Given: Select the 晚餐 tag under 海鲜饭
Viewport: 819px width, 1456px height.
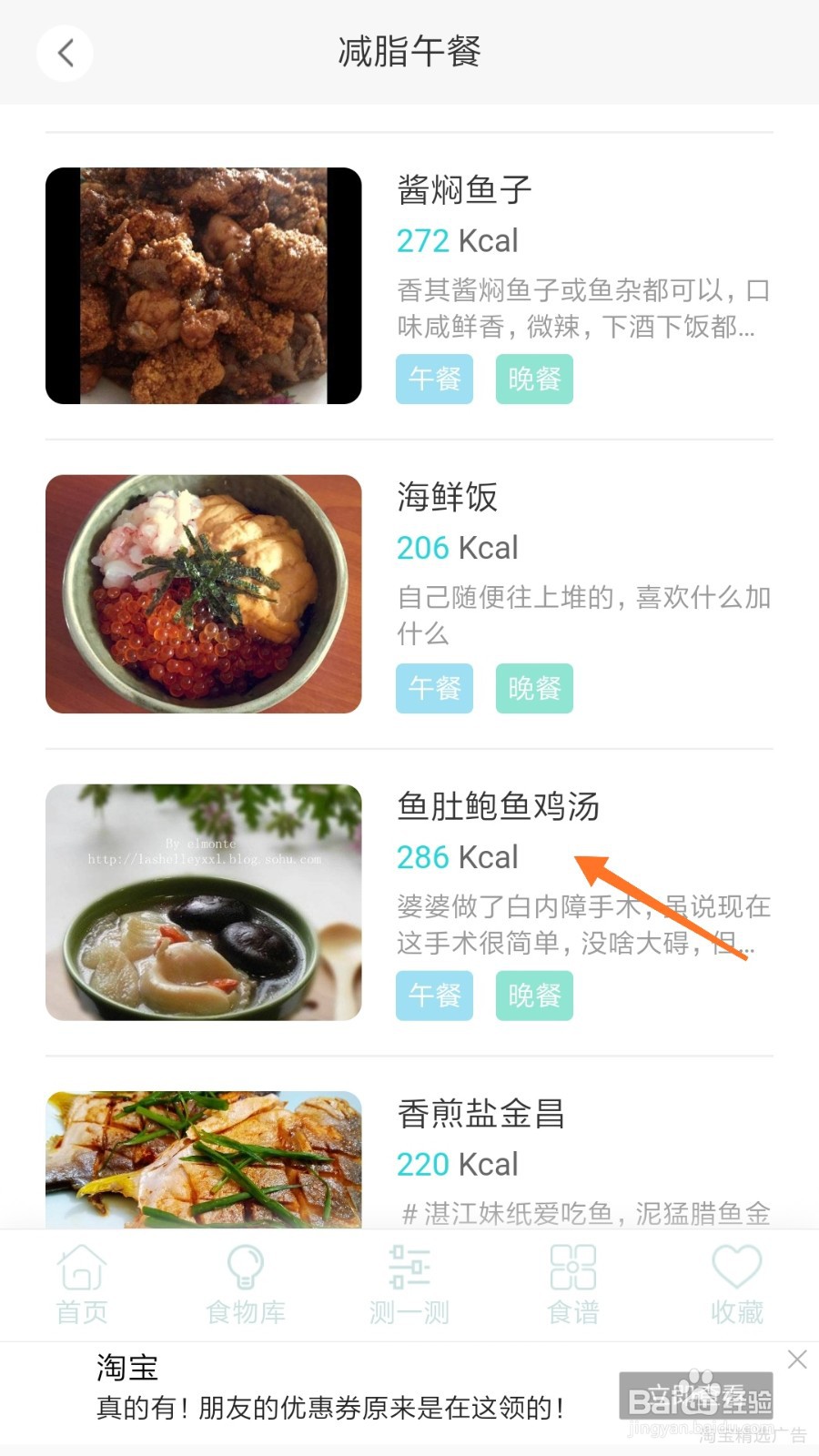Looking at the screenshot, I should 534,688.
